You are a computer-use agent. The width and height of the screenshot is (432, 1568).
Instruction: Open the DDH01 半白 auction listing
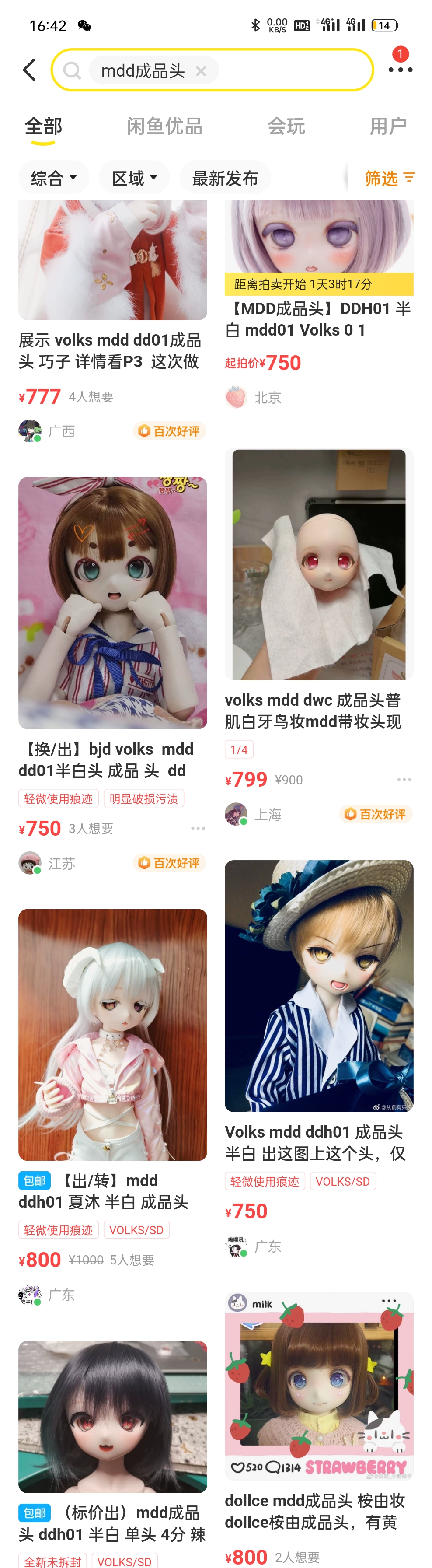point(318,319)
